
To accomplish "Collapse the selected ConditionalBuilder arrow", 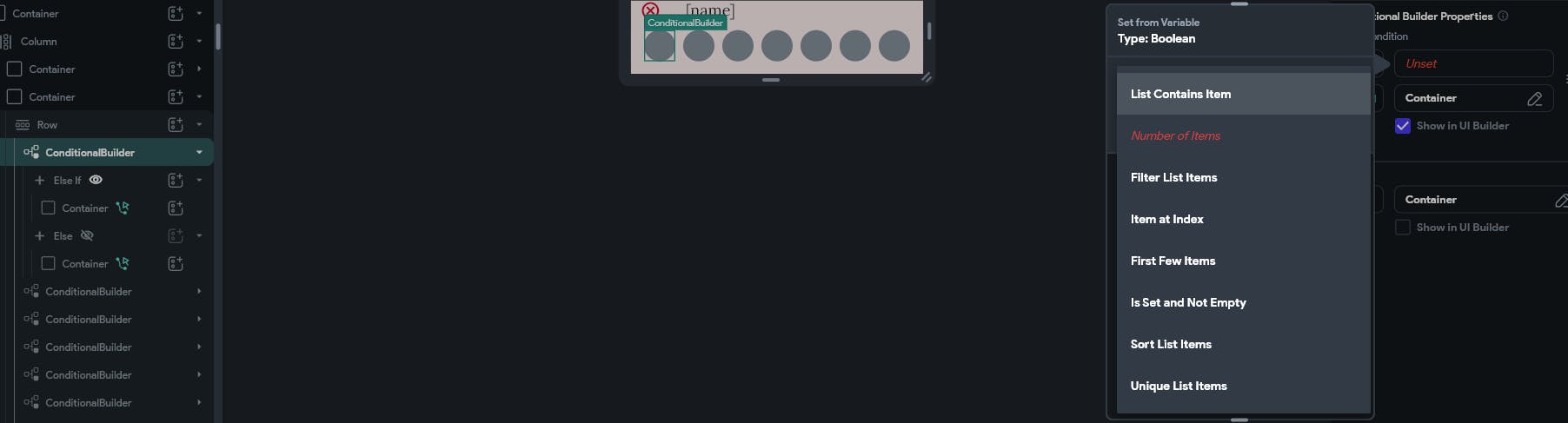I will click(199, 152).
